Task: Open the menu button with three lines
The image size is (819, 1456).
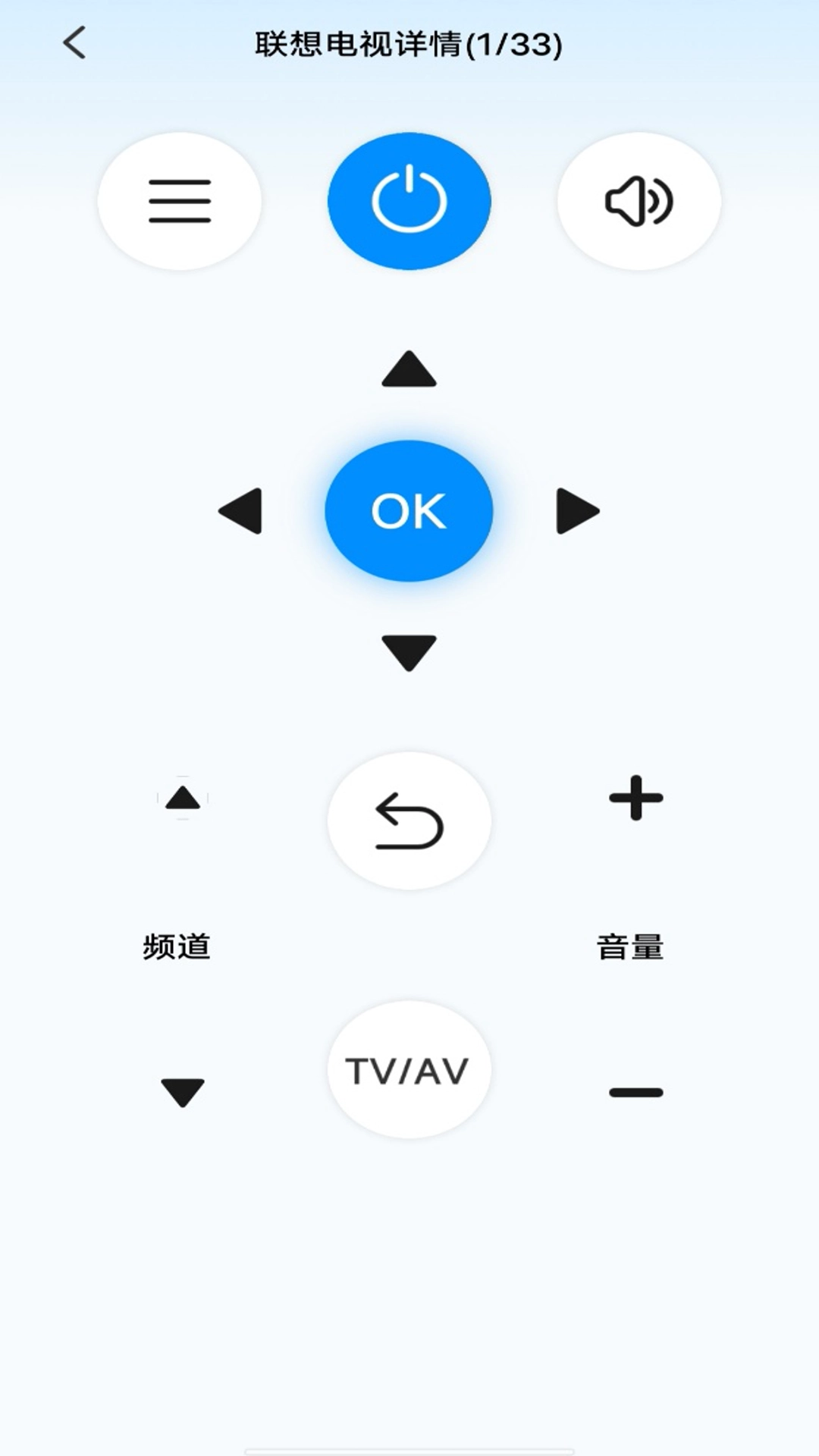Action: [x=180, y=201]
